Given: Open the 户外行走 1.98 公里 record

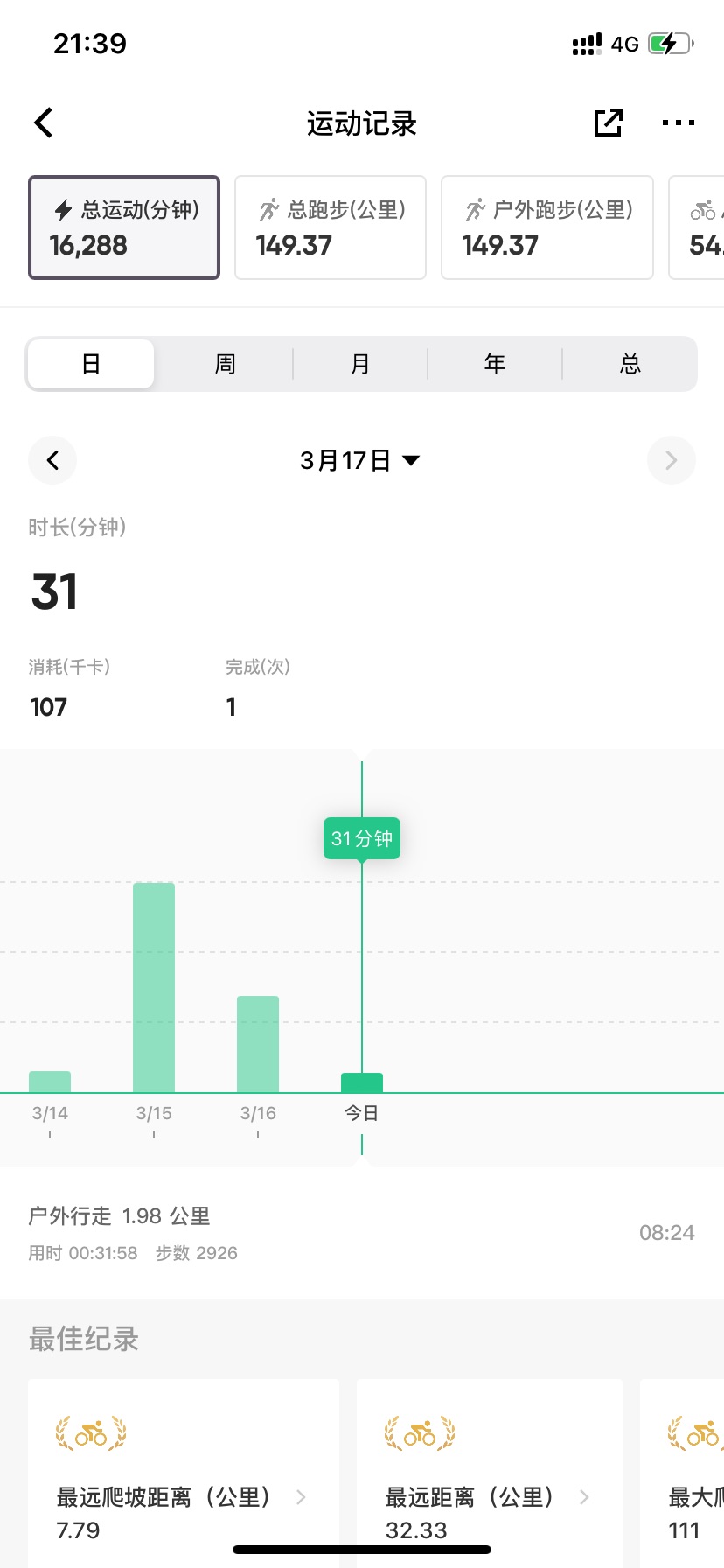Looking at the screenshot, I should (x=362, y=1233).
